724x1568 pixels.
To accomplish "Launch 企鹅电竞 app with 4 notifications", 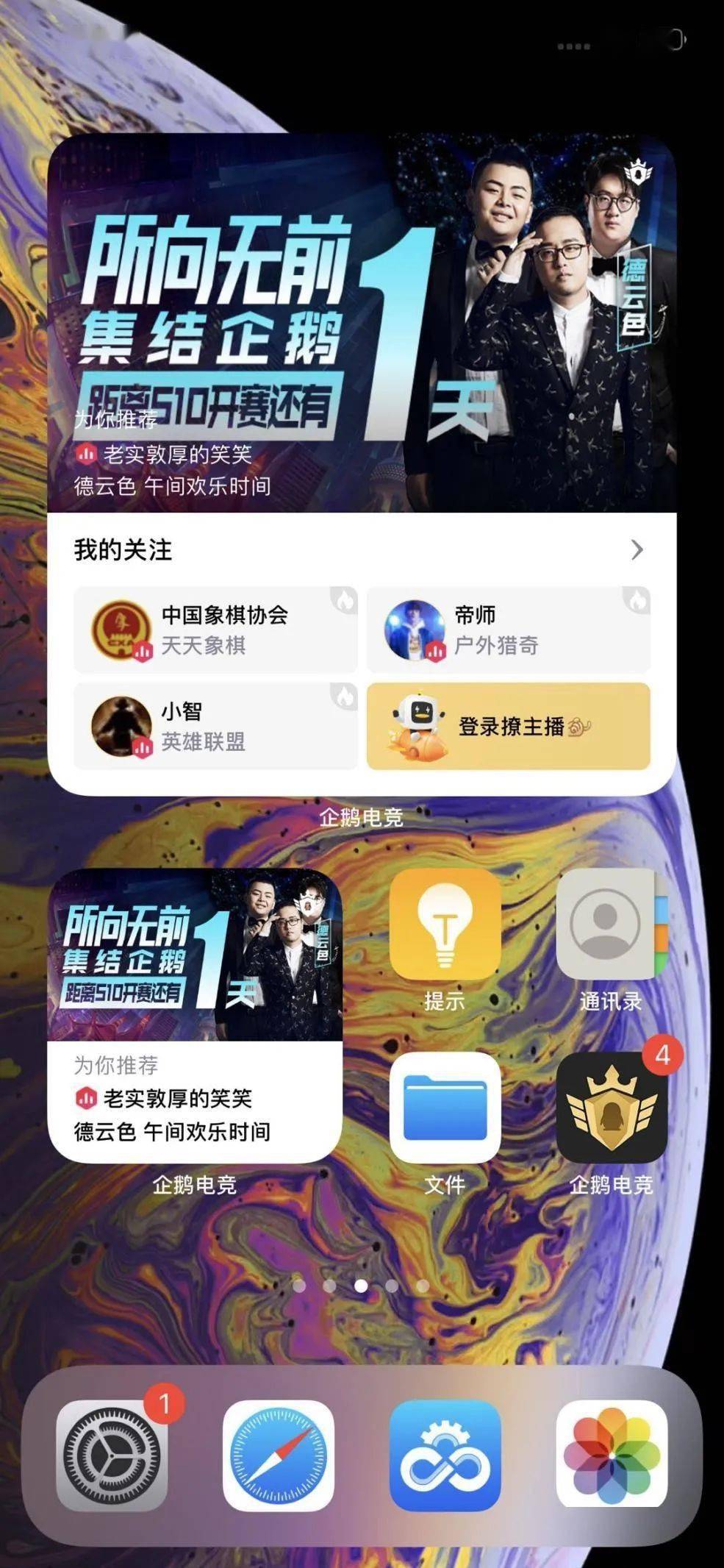I will pos(612,1108).
